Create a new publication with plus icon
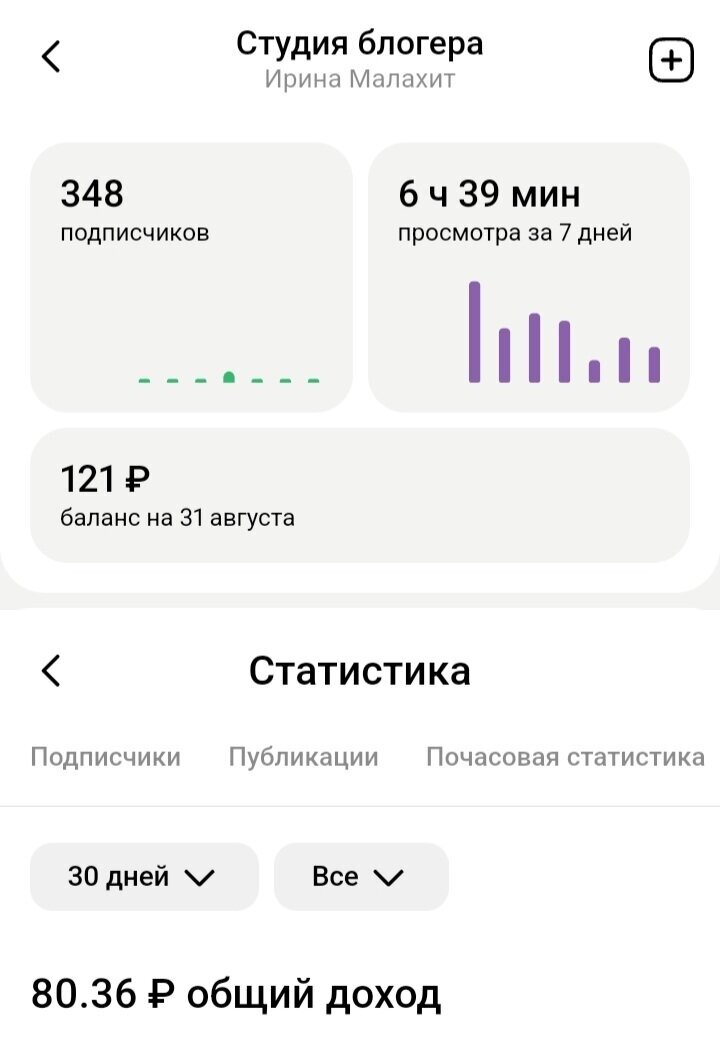720x1044 pixels. pos(671,61)
